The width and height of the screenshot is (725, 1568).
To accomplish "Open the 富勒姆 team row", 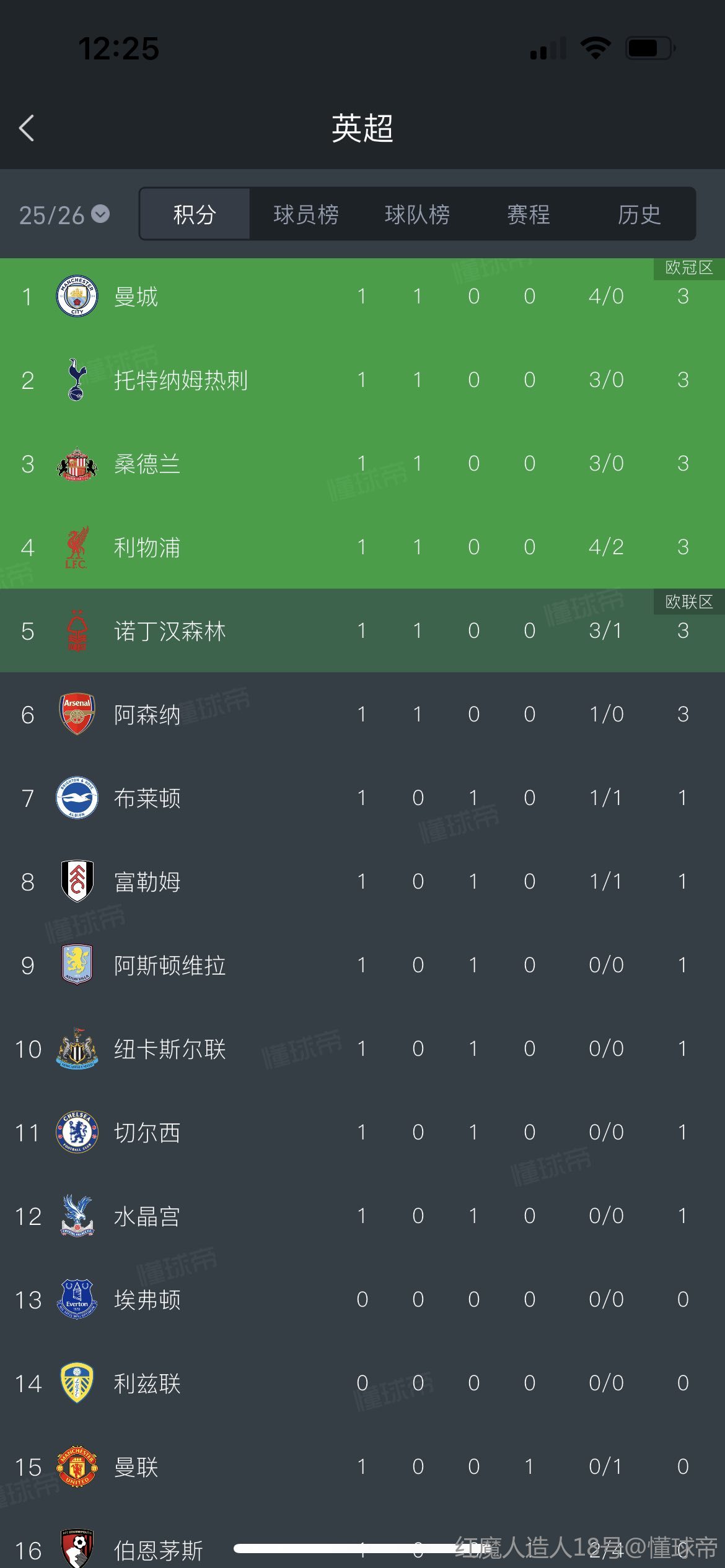I will coord(362,881).
